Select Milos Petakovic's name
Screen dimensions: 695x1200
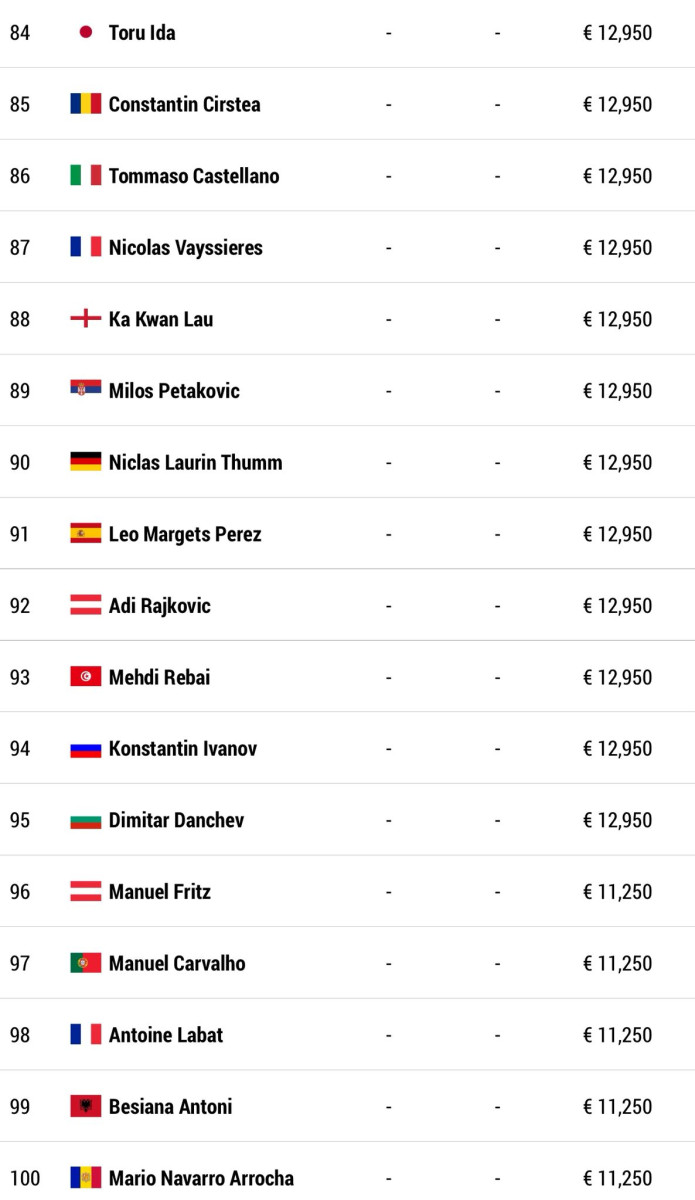click(x=174, y=391)
